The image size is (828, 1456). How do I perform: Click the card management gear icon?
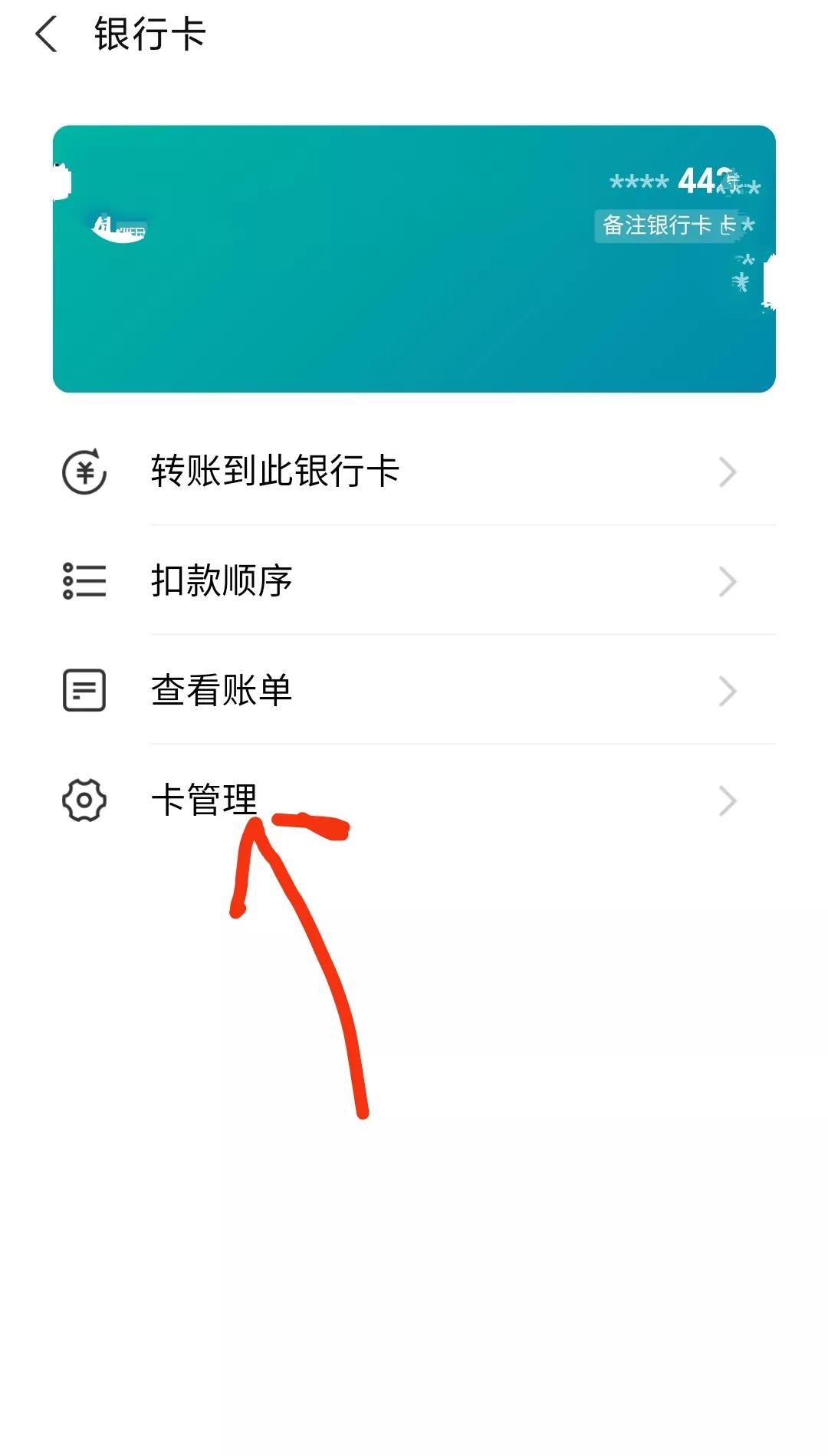click(84, 801)
